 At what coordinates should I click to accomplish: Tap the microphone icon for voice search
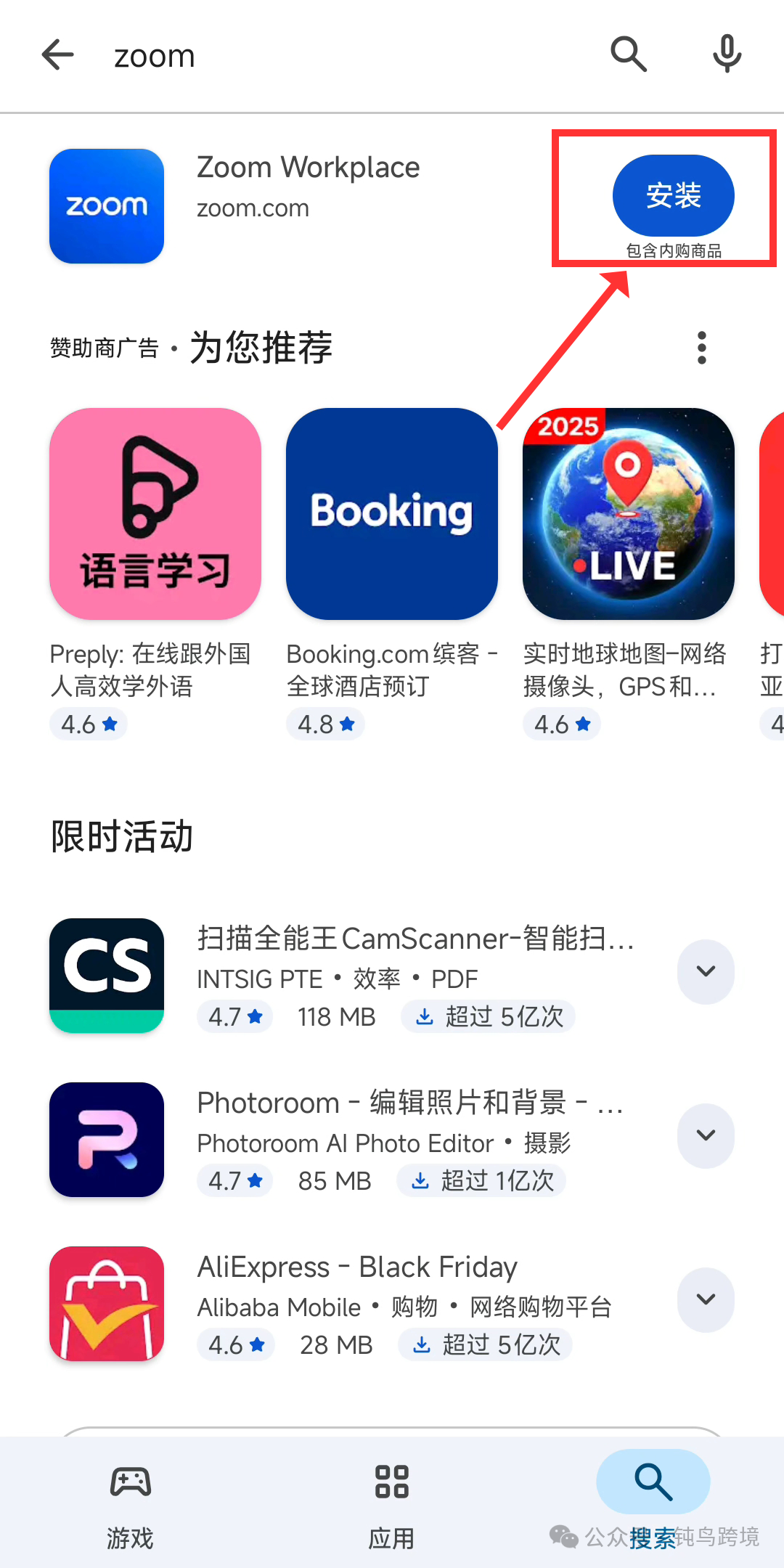(725, 54)
